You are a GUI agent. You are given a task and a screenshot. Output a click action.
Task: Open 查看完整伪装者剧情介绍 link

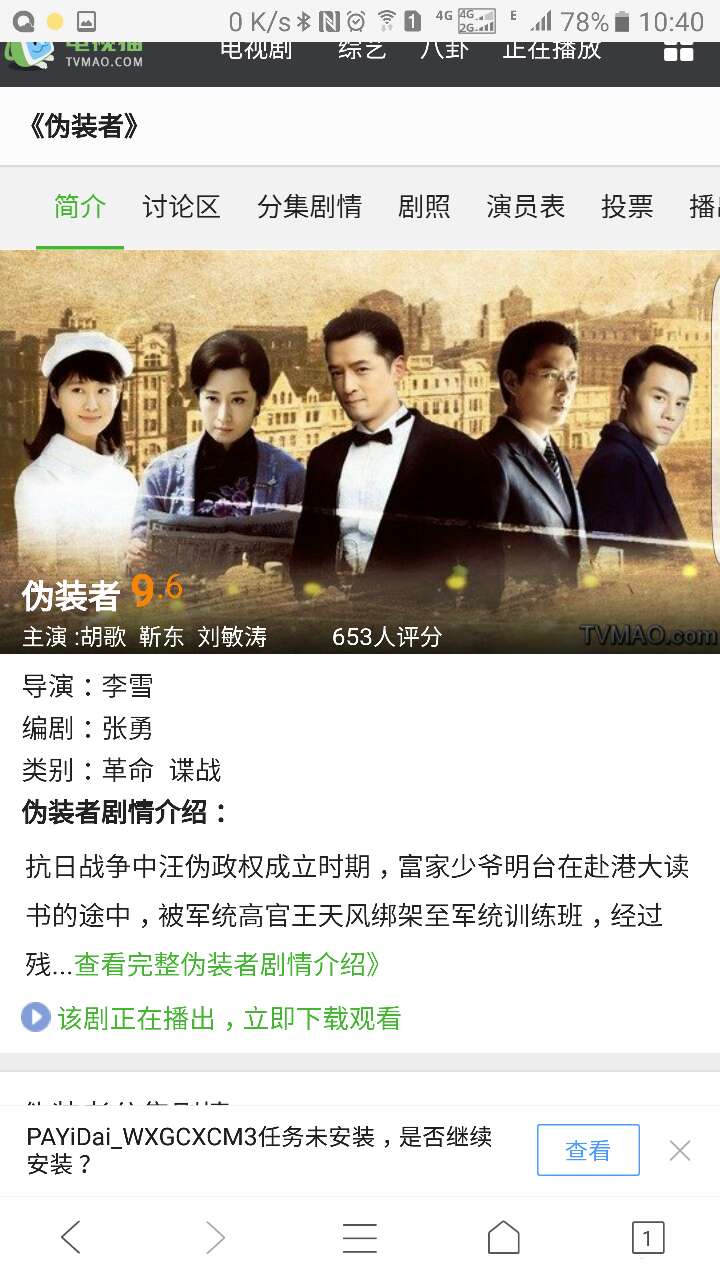tap(228, 964)
